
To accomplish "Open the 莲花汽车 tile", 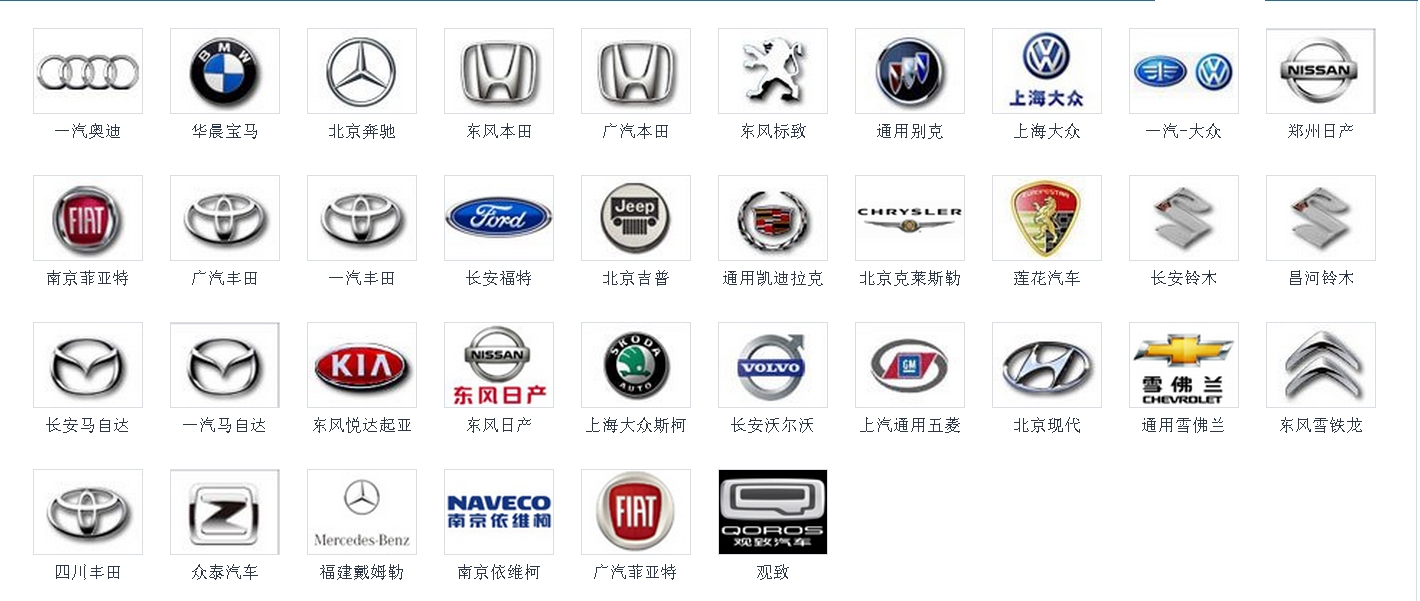I will point(1047,218).
